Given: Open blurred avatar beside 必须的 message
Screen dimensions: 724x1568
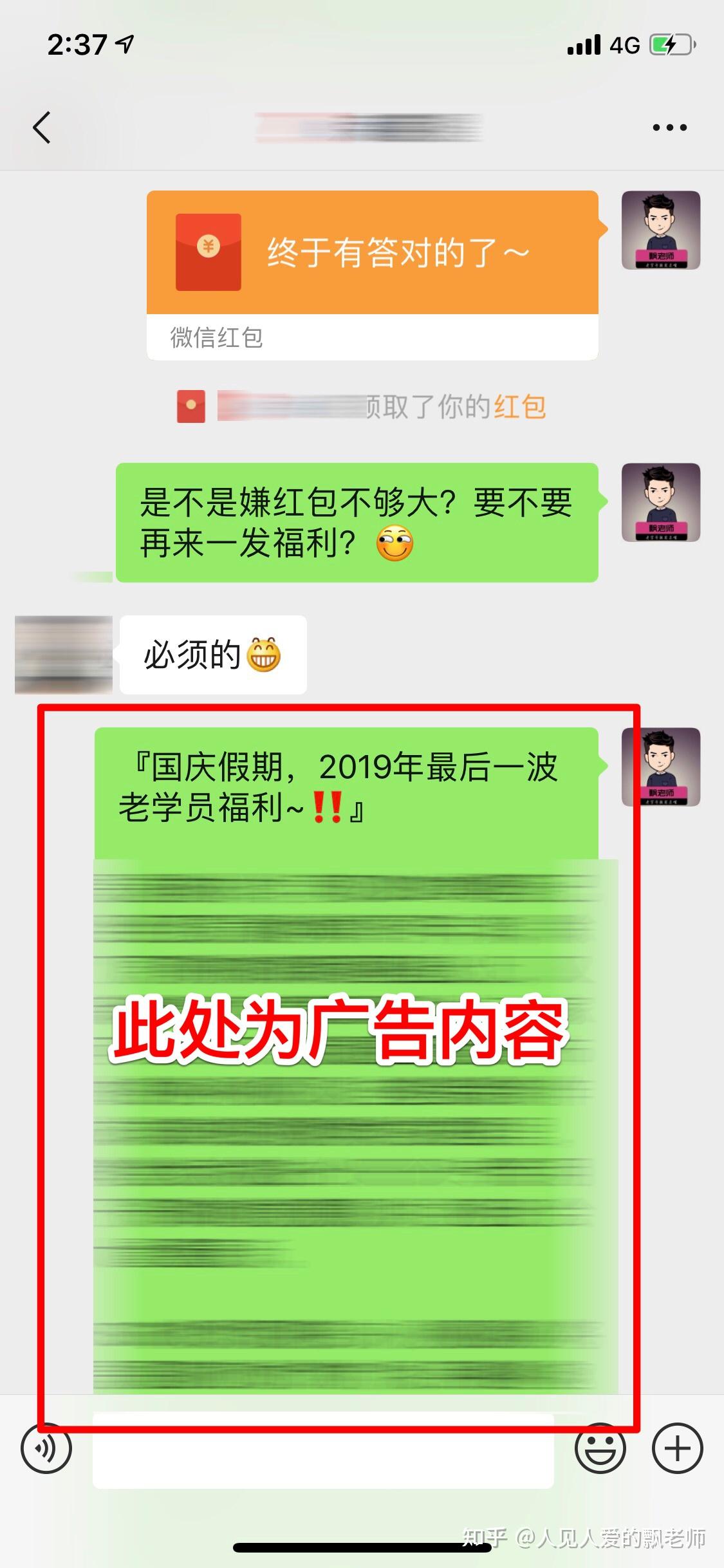Looking at the screenshot, I should [x=63, y=655].
